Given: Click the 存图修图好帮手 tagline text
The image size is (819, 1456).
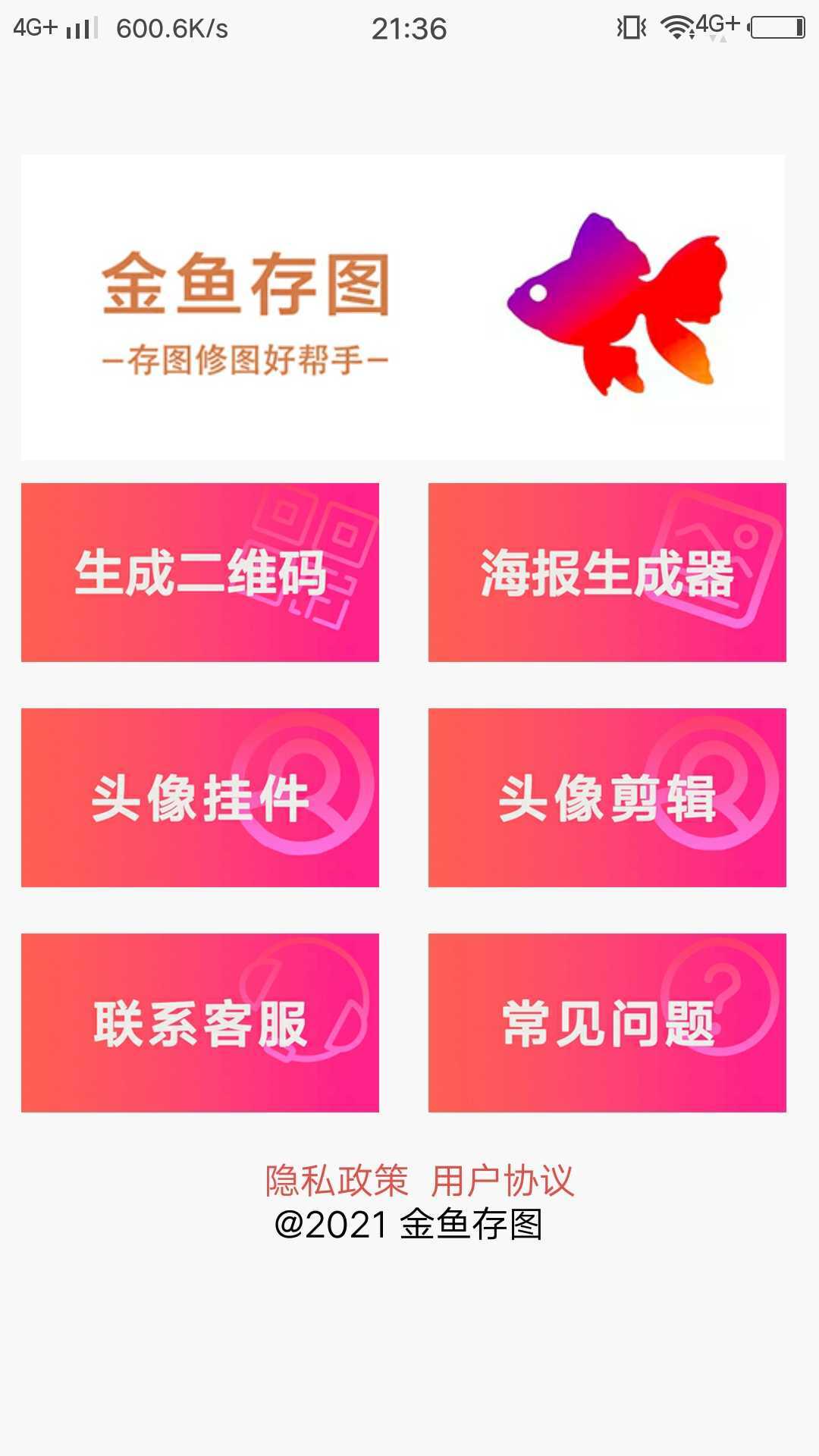Looking at the screenshot, I should click(248, 358).
